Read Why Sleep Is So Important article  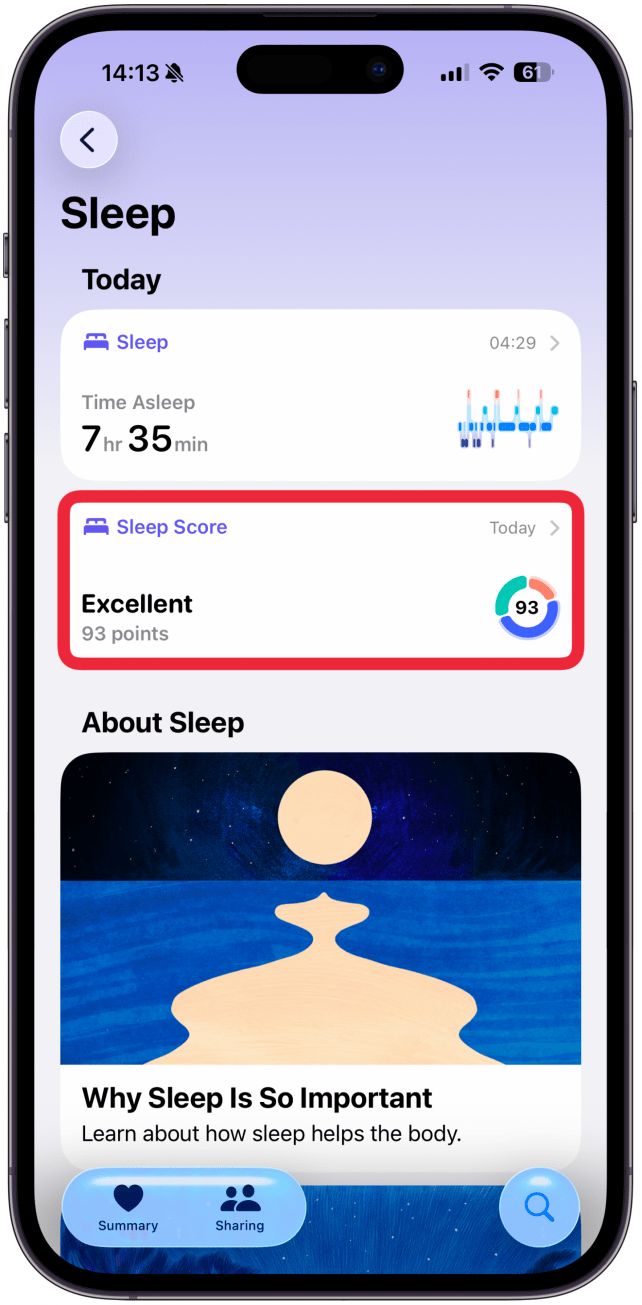(x=320, y=960)
